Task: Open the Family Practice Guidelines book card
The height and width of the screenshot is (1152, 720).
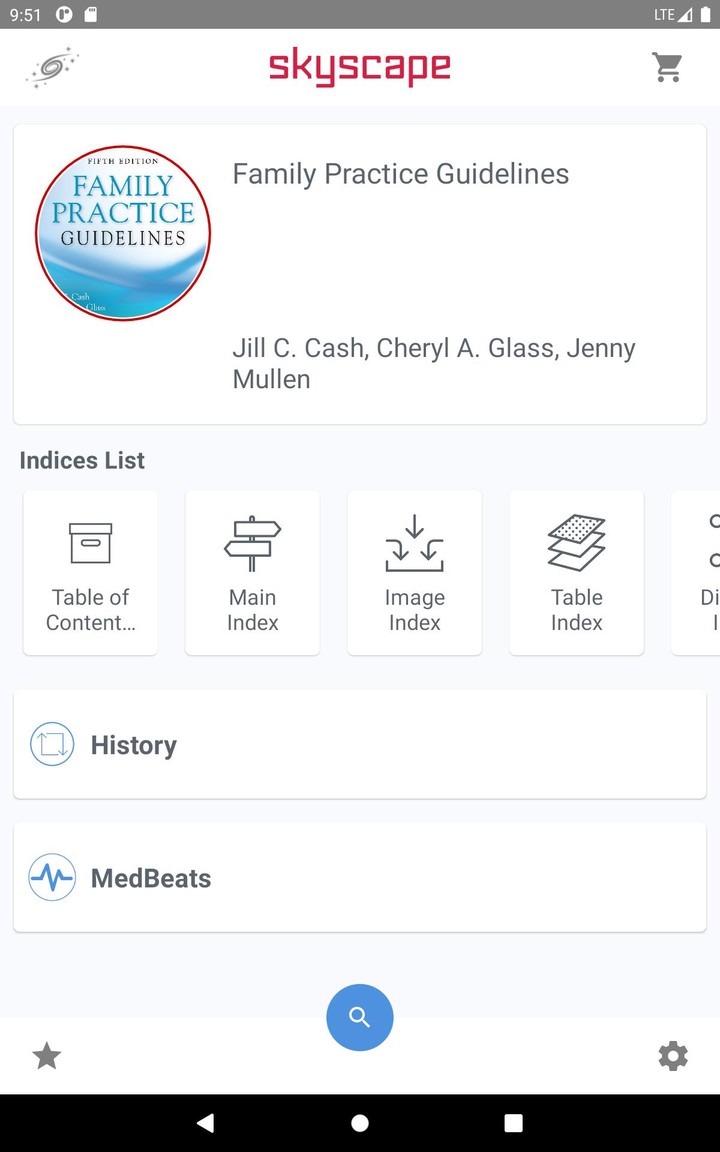Action: coord(360,274)
